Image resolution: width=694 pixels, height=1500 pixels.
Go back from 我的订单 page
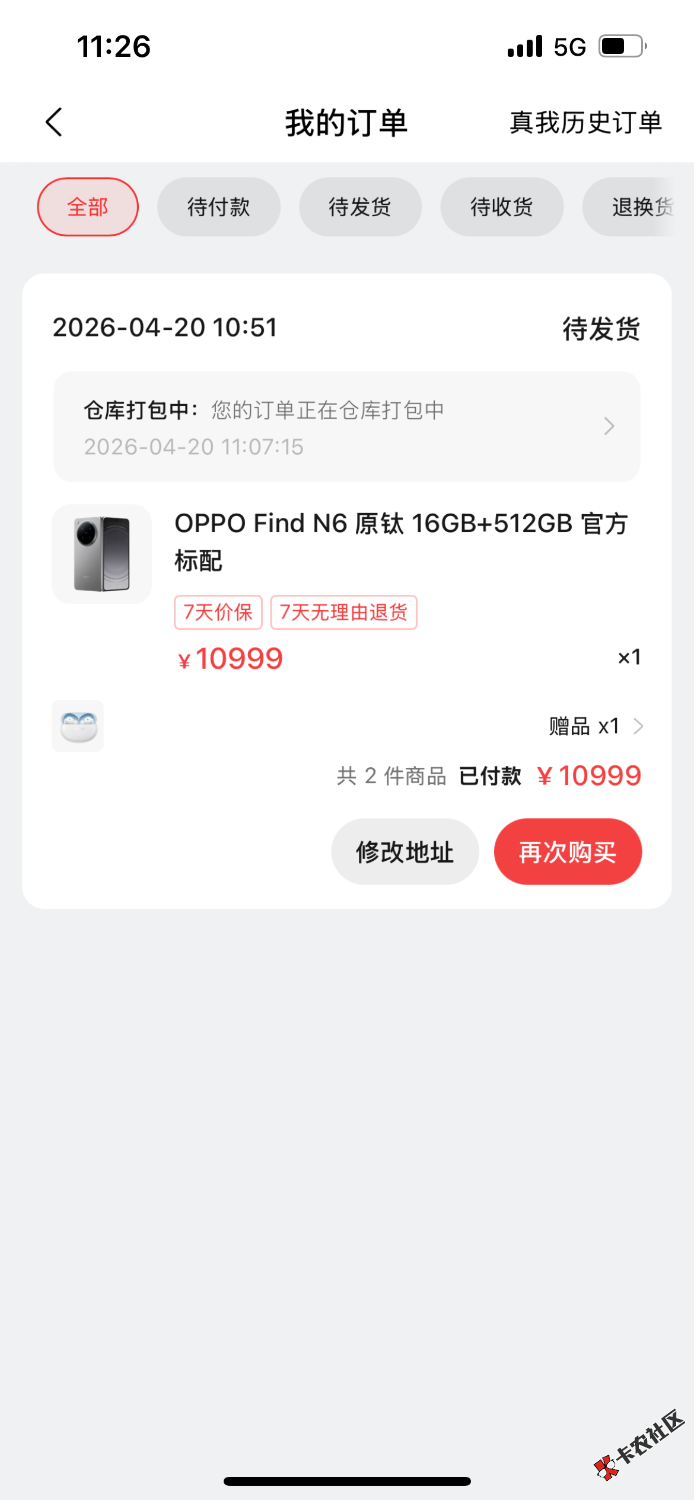pos(54,122)
